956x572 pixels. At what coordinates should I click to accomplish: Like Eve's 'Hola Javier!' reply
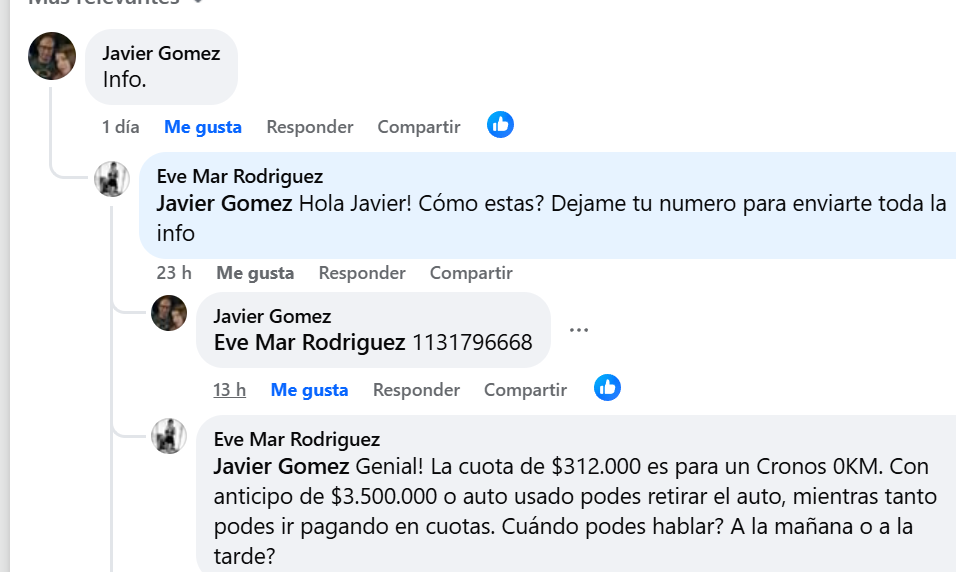coord(255,273)
